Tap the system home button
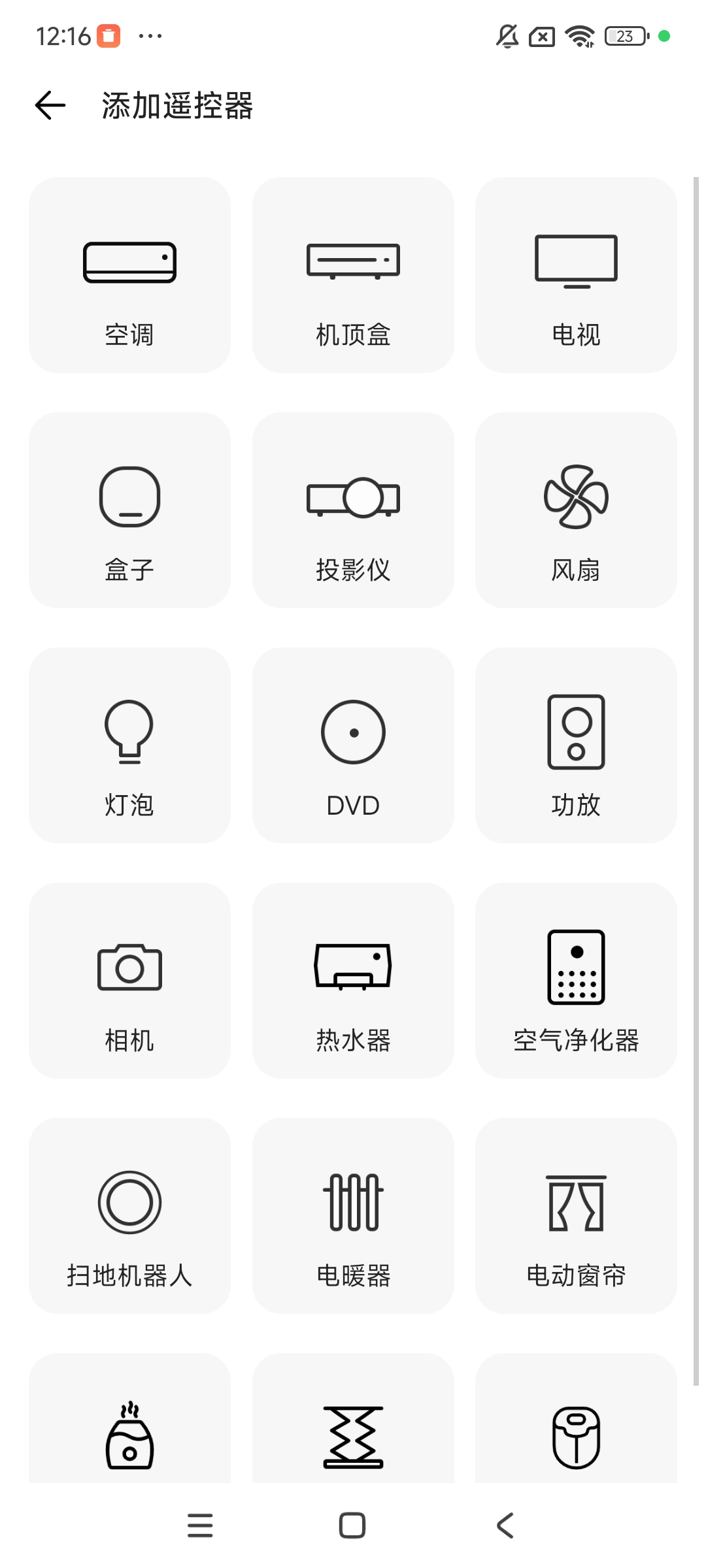Screen dimensions: 706x1568 (x=352, y=1526)
